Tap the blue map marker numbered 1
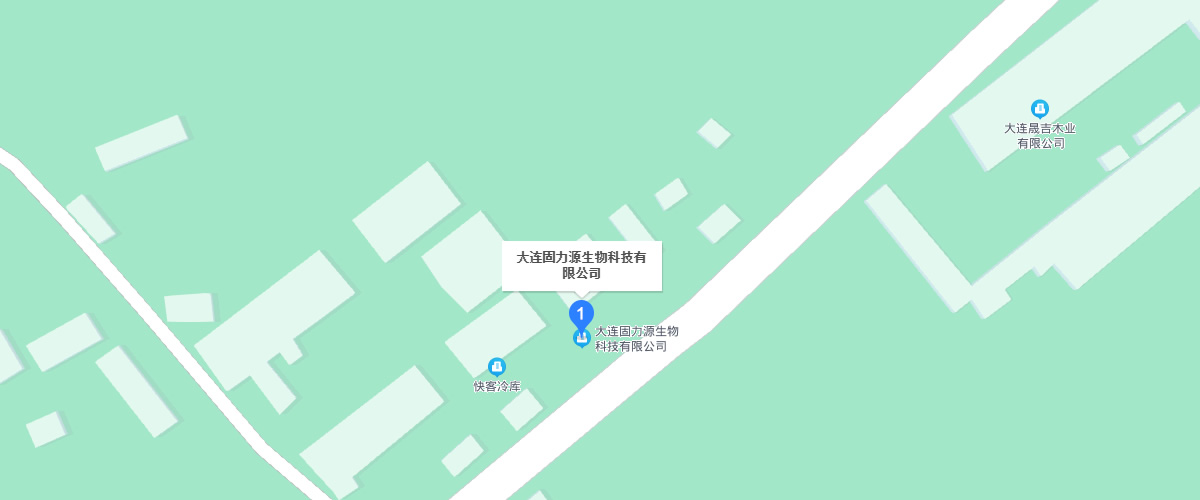 [x=581, y=314]
